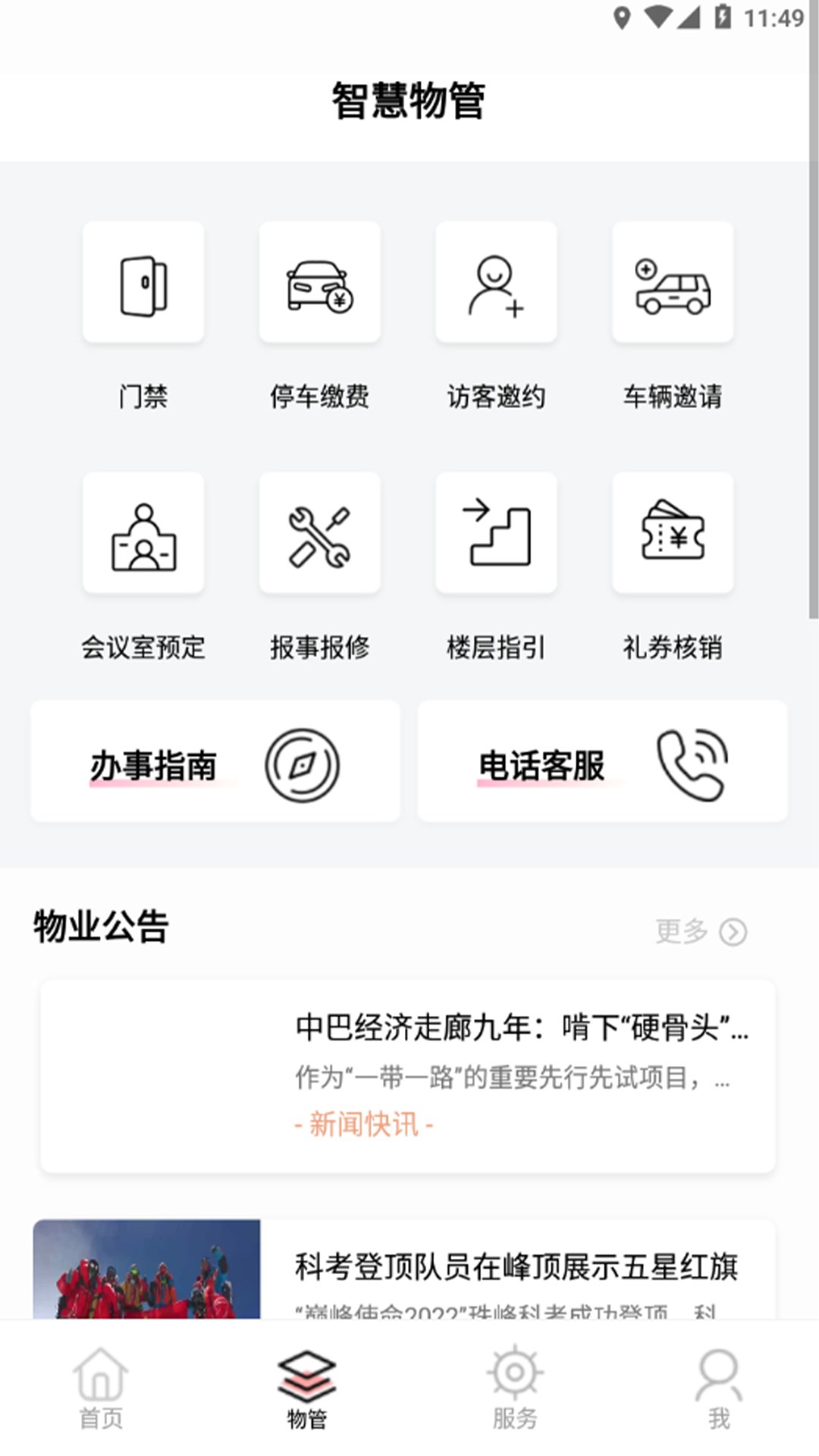Open the arrow circle next to 更多
Viewport: 819px width, 1456px height.
(733, 934)
